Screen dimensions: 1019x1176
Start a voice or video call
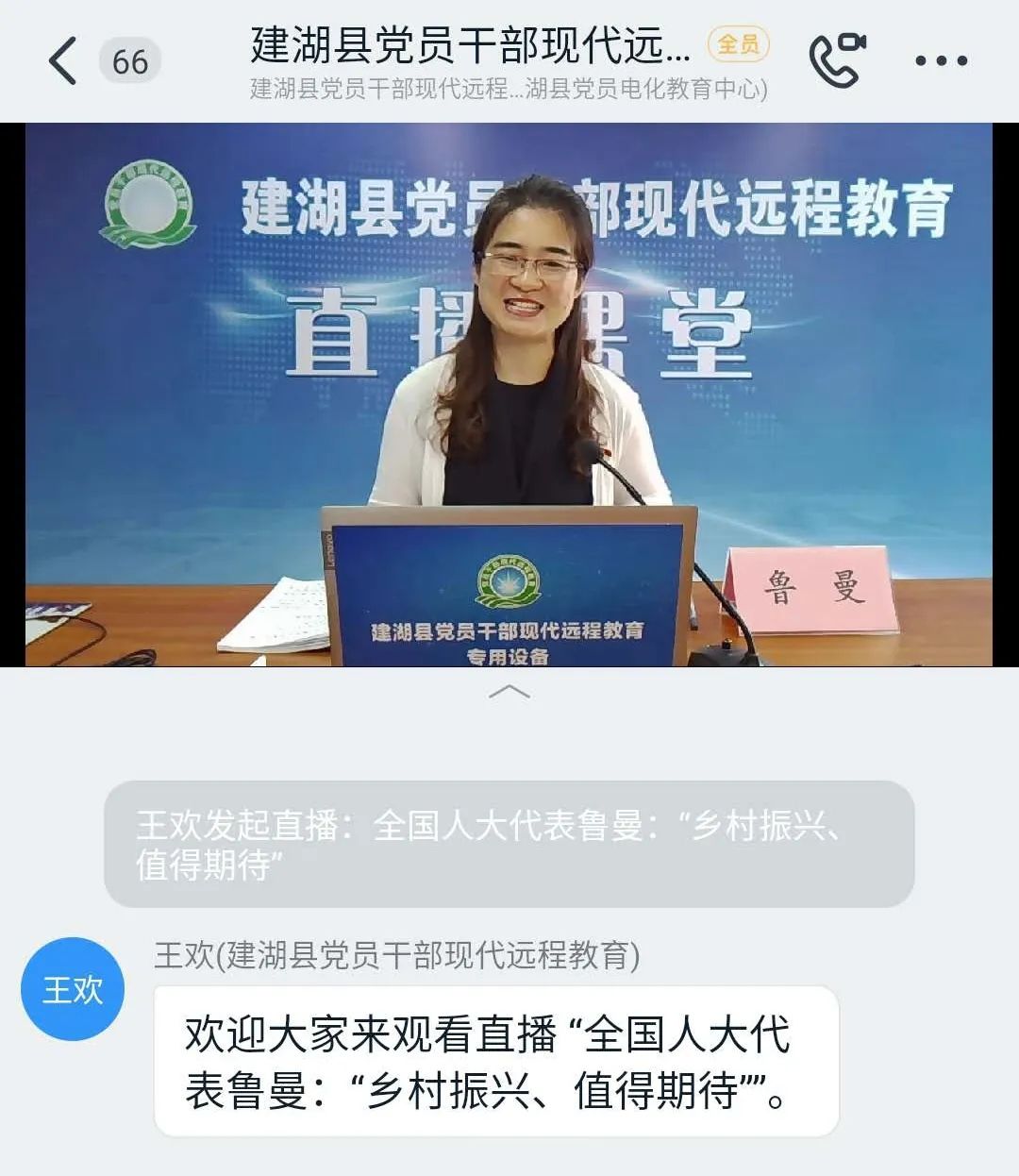click(x=837, y=59)
